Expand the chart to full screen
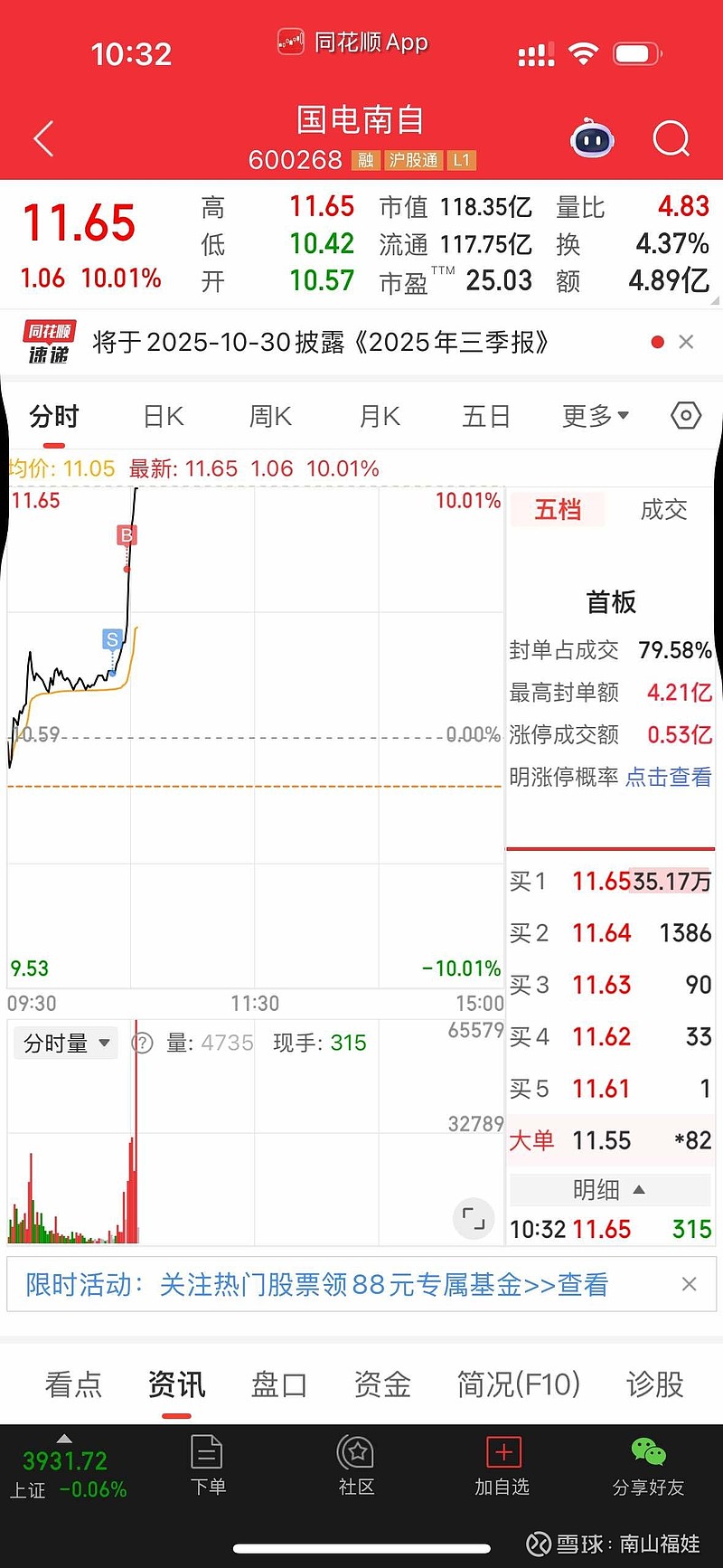The image size is (723, 1568). click(474, 1218)
